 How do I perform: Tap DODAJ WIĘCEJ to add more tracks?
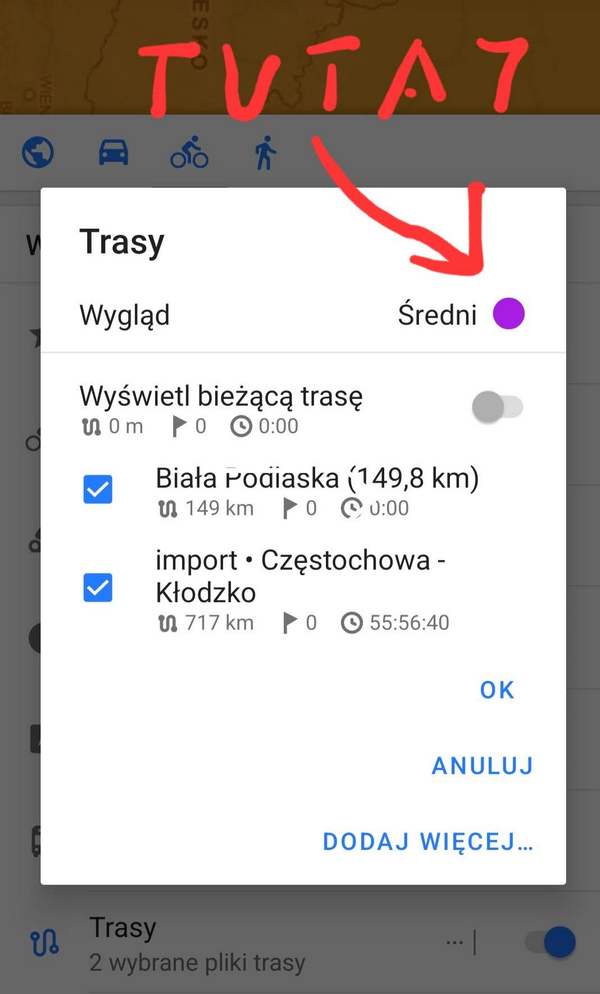pyautogui.click(x=428, y=842)
